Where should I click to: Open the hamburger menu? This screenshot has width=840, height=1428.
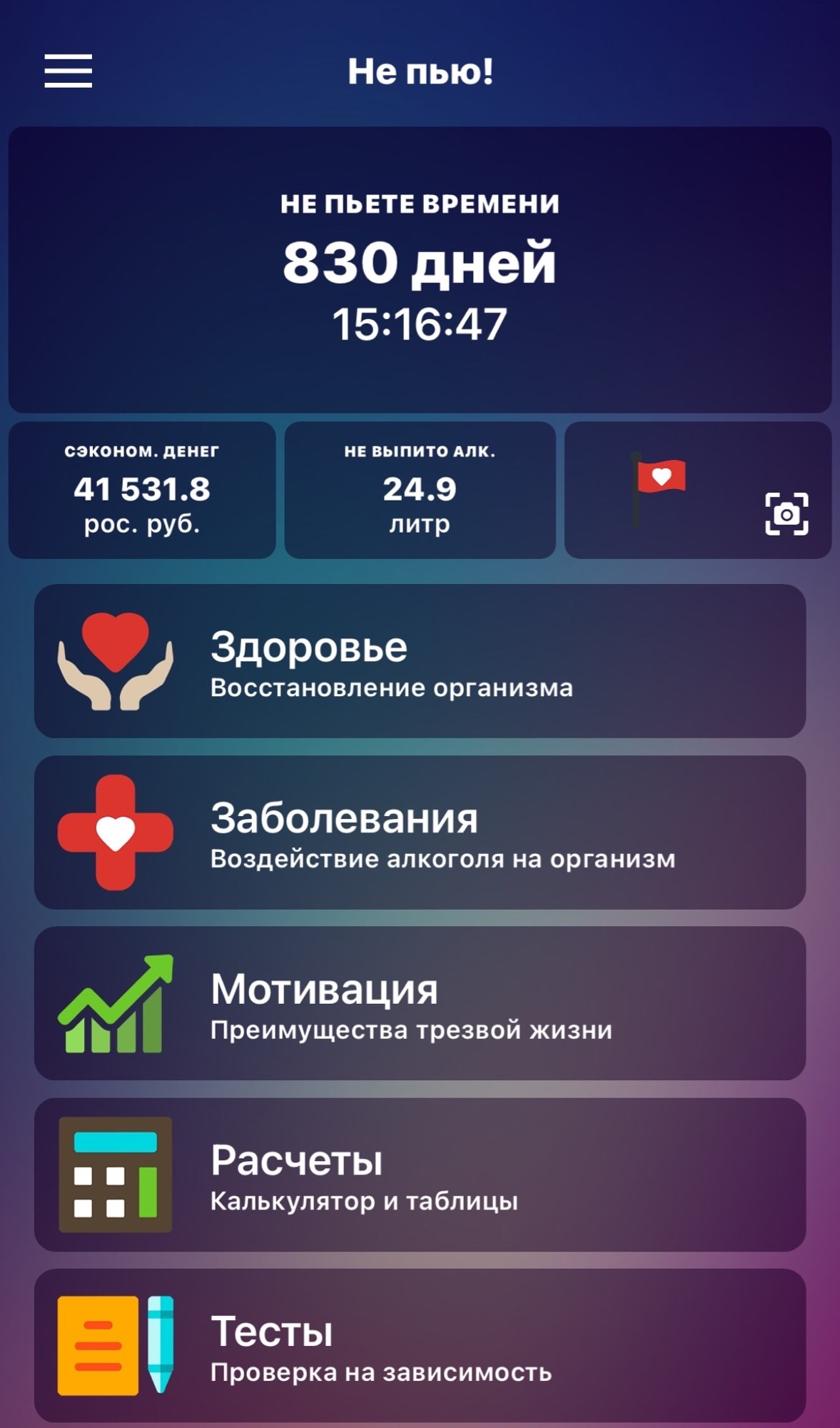click(69, 71)
